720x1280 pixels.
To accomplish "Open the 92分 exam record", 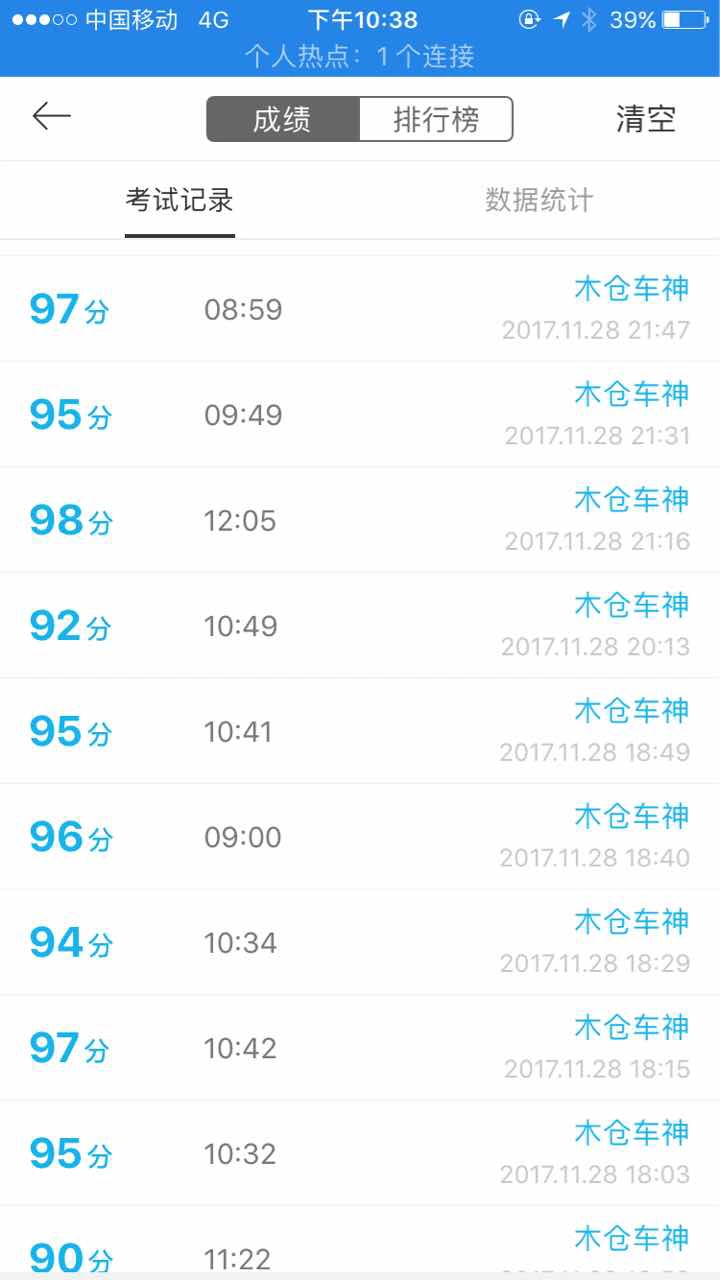I will coord(360,626).
